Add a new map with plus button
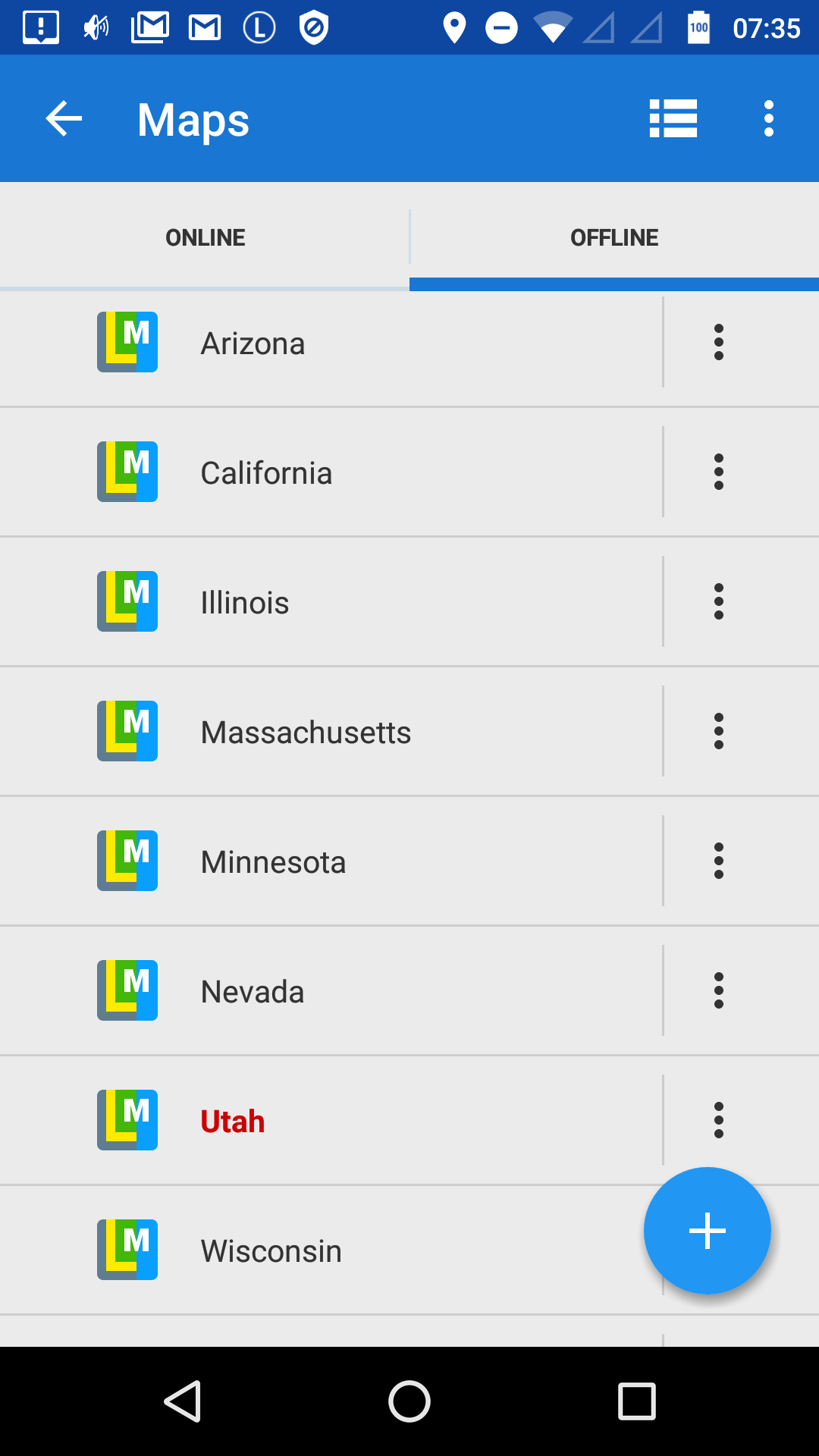The height and width of the screenshot is (1456, 819). click(707, 1231)
